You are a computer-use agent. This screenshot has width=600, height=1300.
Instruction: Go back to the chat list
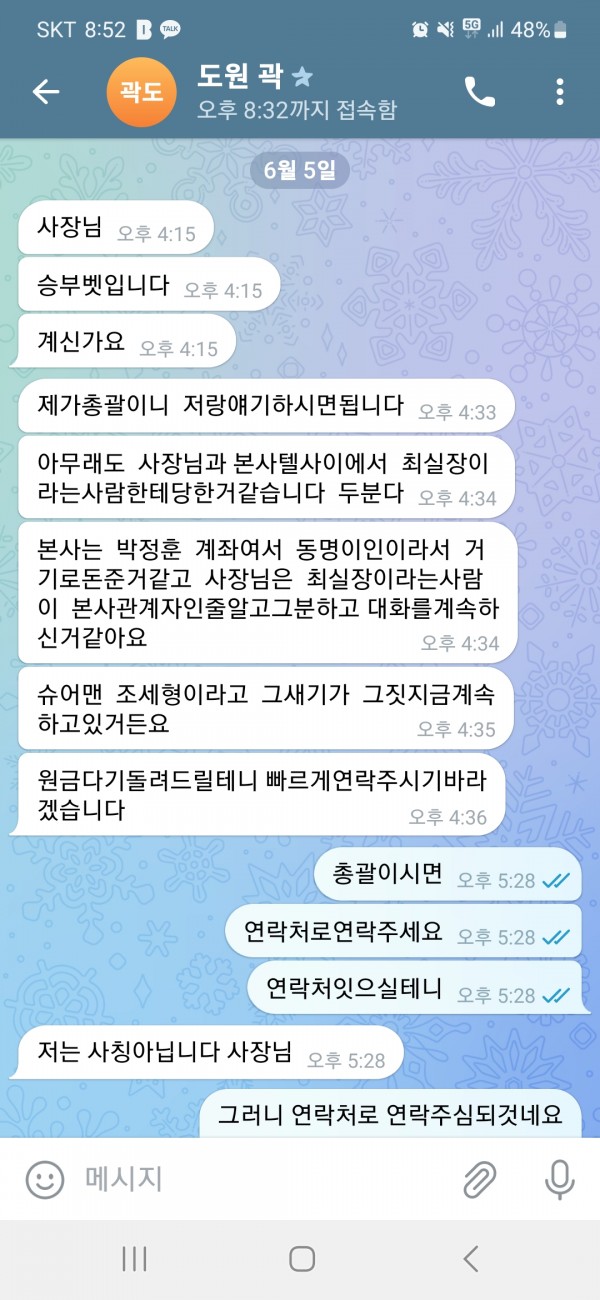[46, 92]
